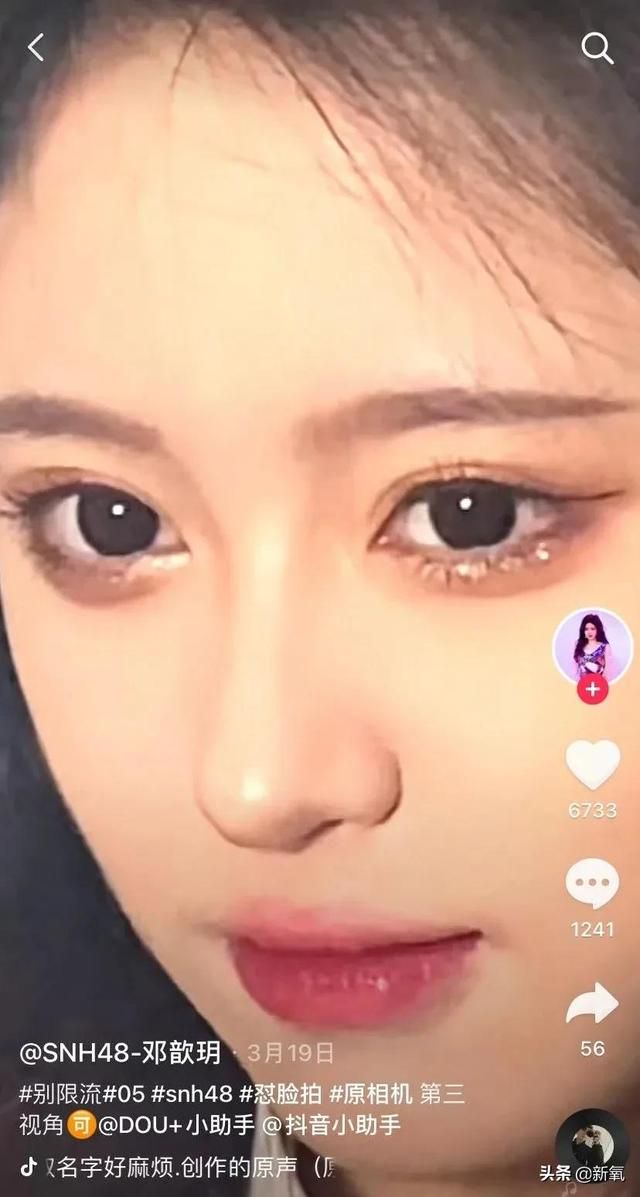The height and width of the screenshot is (1197, 640).
Task: Like this video with the heart
Action: click(593, 765)
